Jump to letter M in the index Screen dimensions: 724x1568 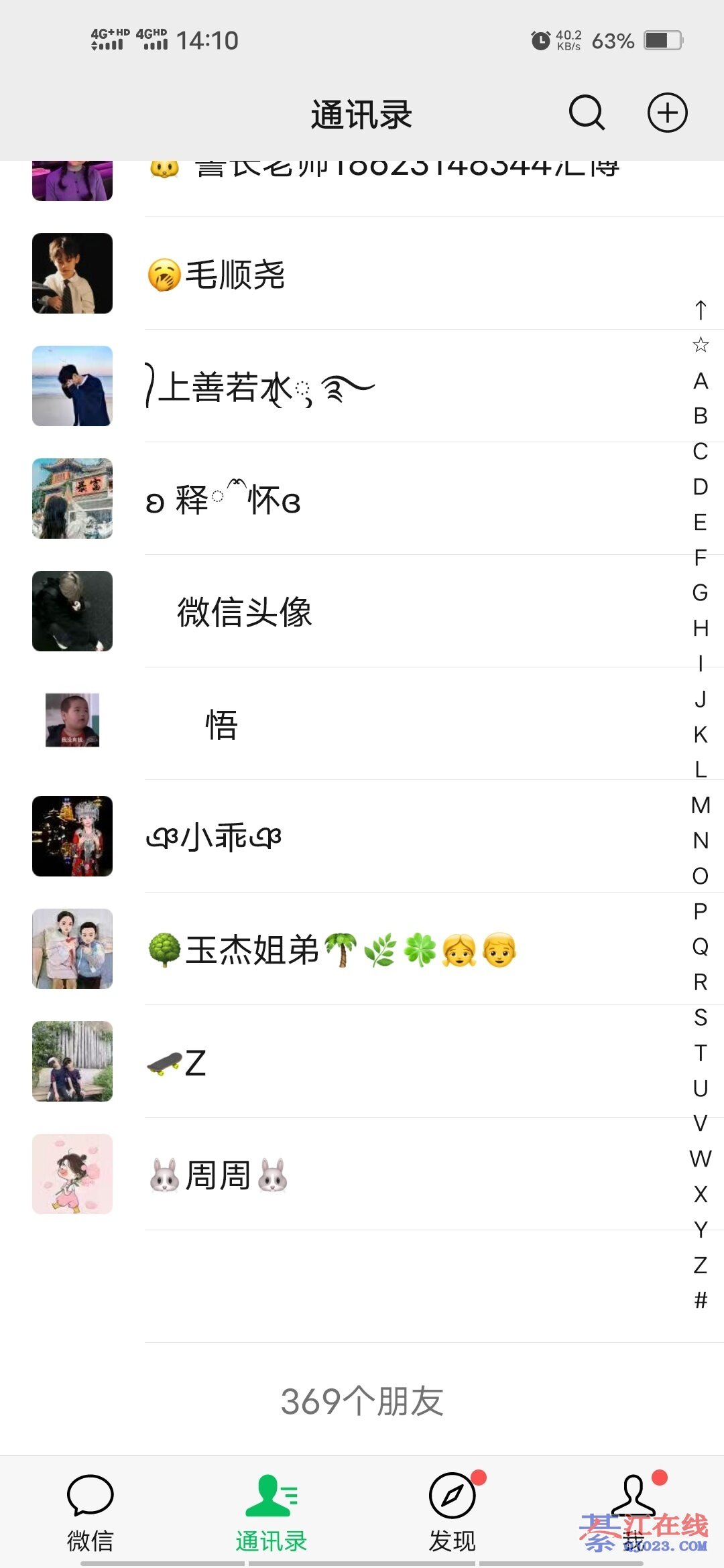tap(701, 805)
